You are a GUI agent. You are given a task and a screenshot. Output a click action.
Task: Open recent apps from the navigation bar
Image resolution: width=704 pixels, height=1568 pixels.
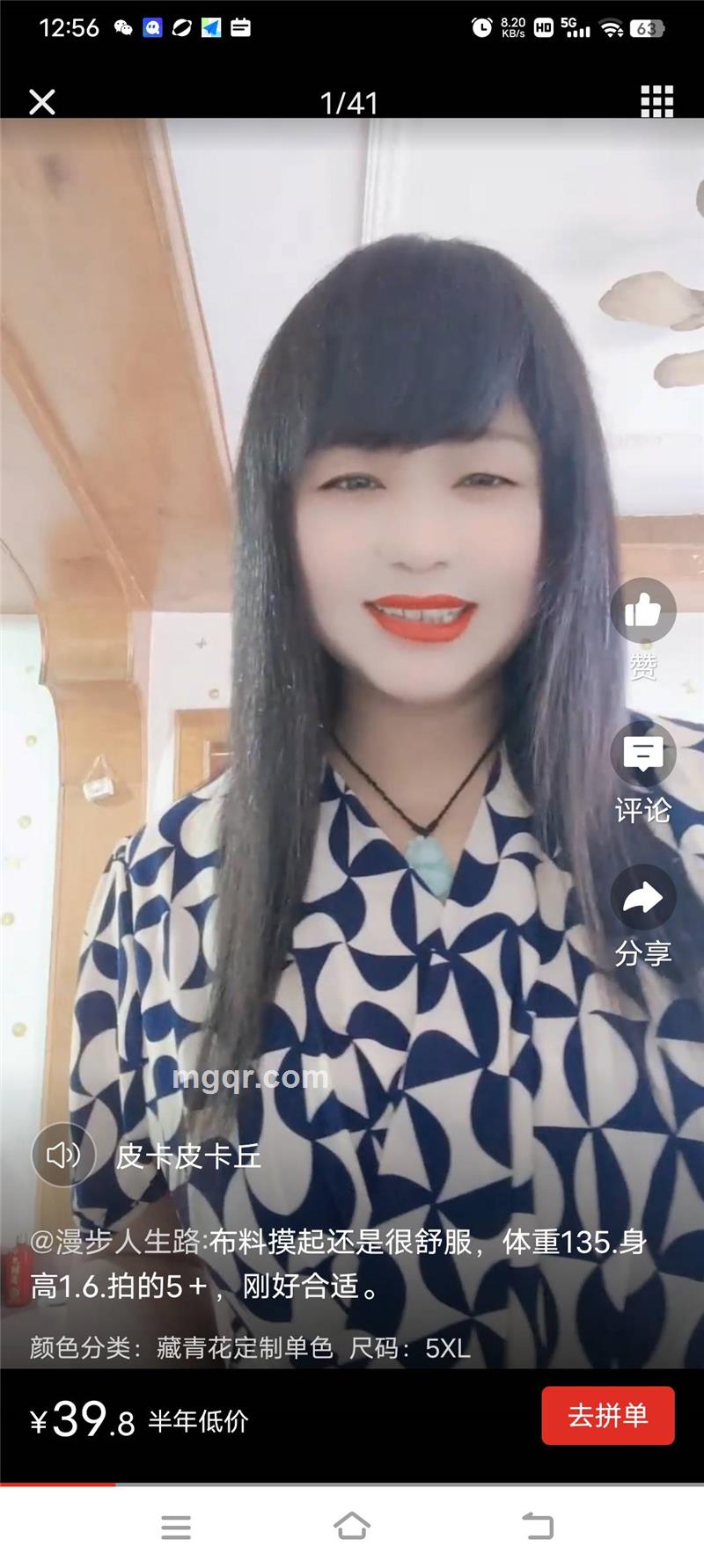pyautogui.click(x=176, y=1528)
